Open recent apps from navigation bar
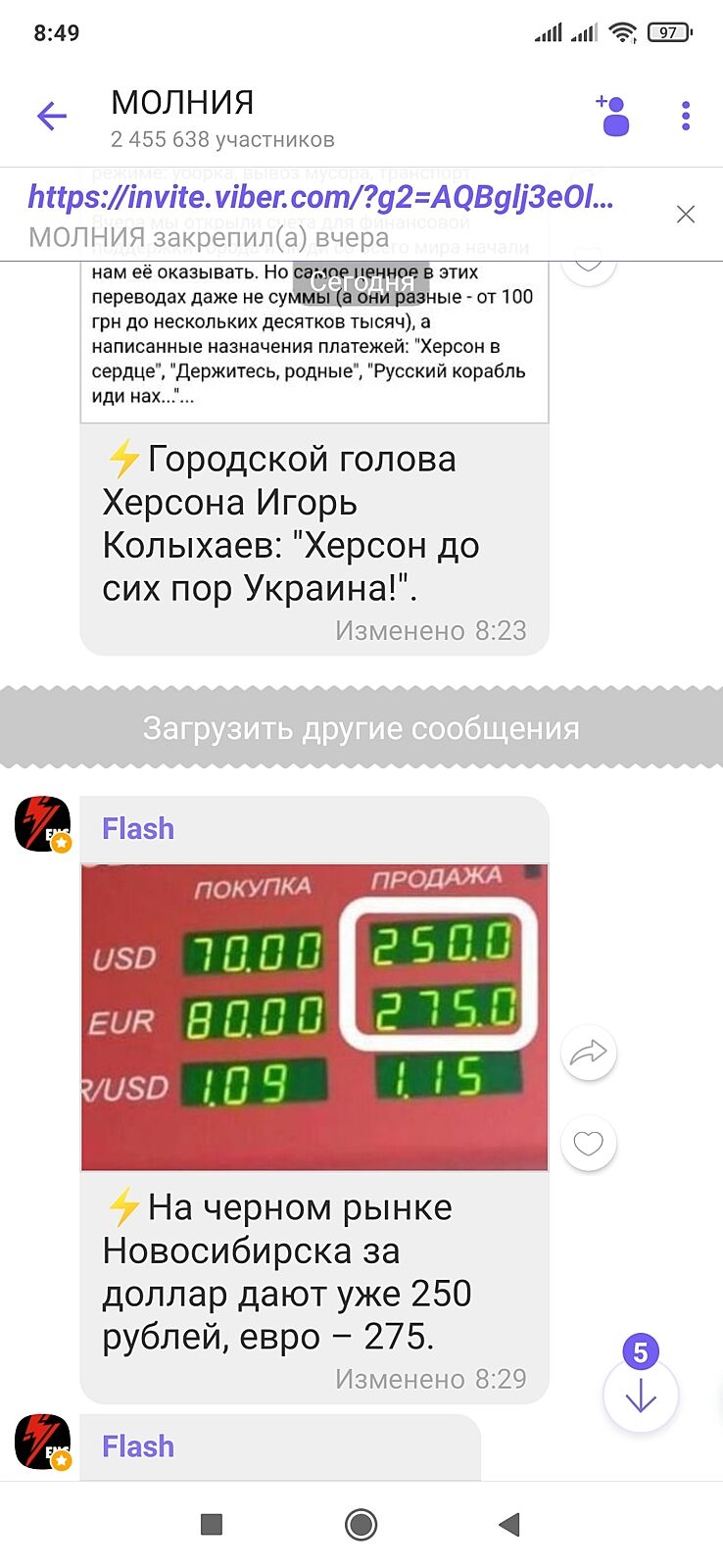Screen dimensions: 723x1568 coord(211,1524)
